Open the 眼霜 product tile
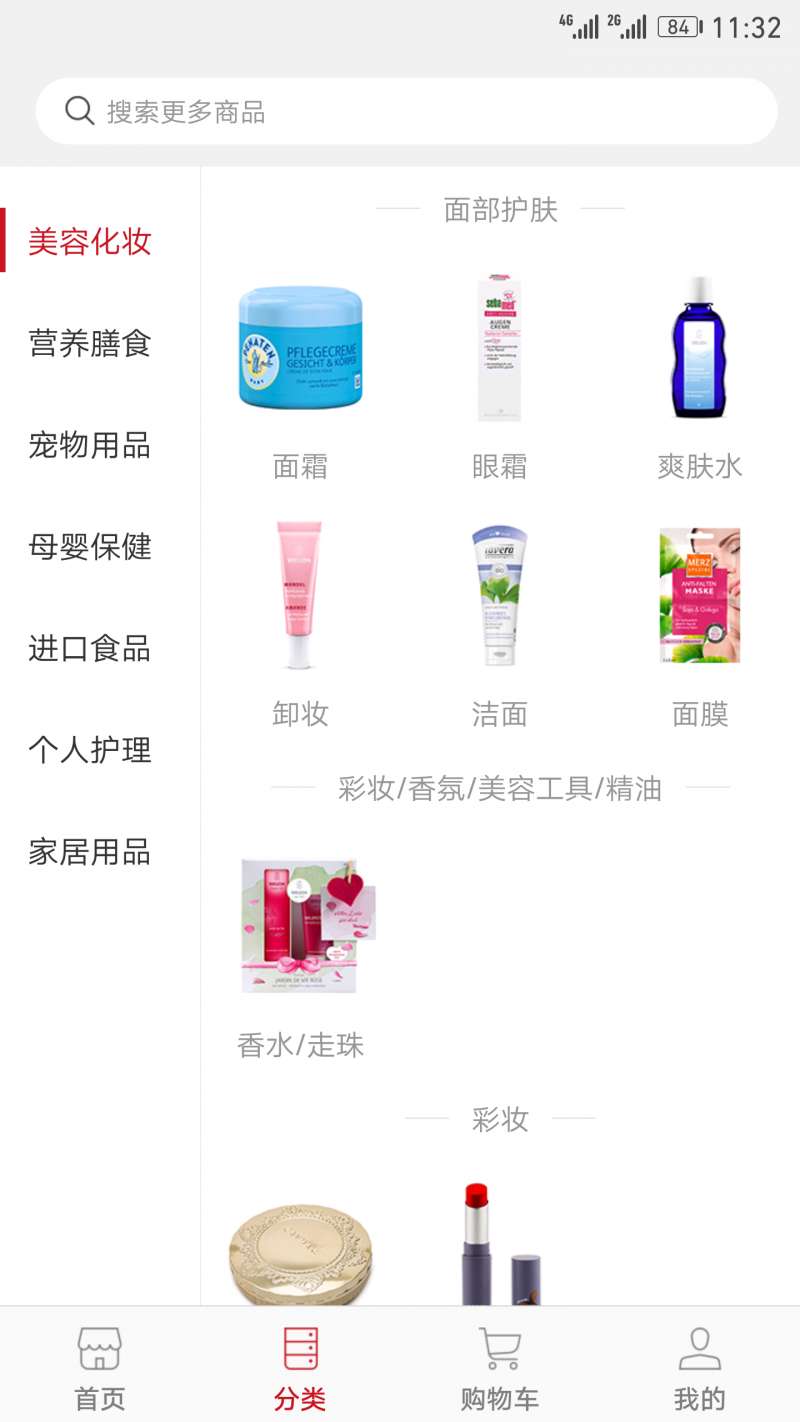800x1422 pixels. pyautogui.click(x=499, y=375)
